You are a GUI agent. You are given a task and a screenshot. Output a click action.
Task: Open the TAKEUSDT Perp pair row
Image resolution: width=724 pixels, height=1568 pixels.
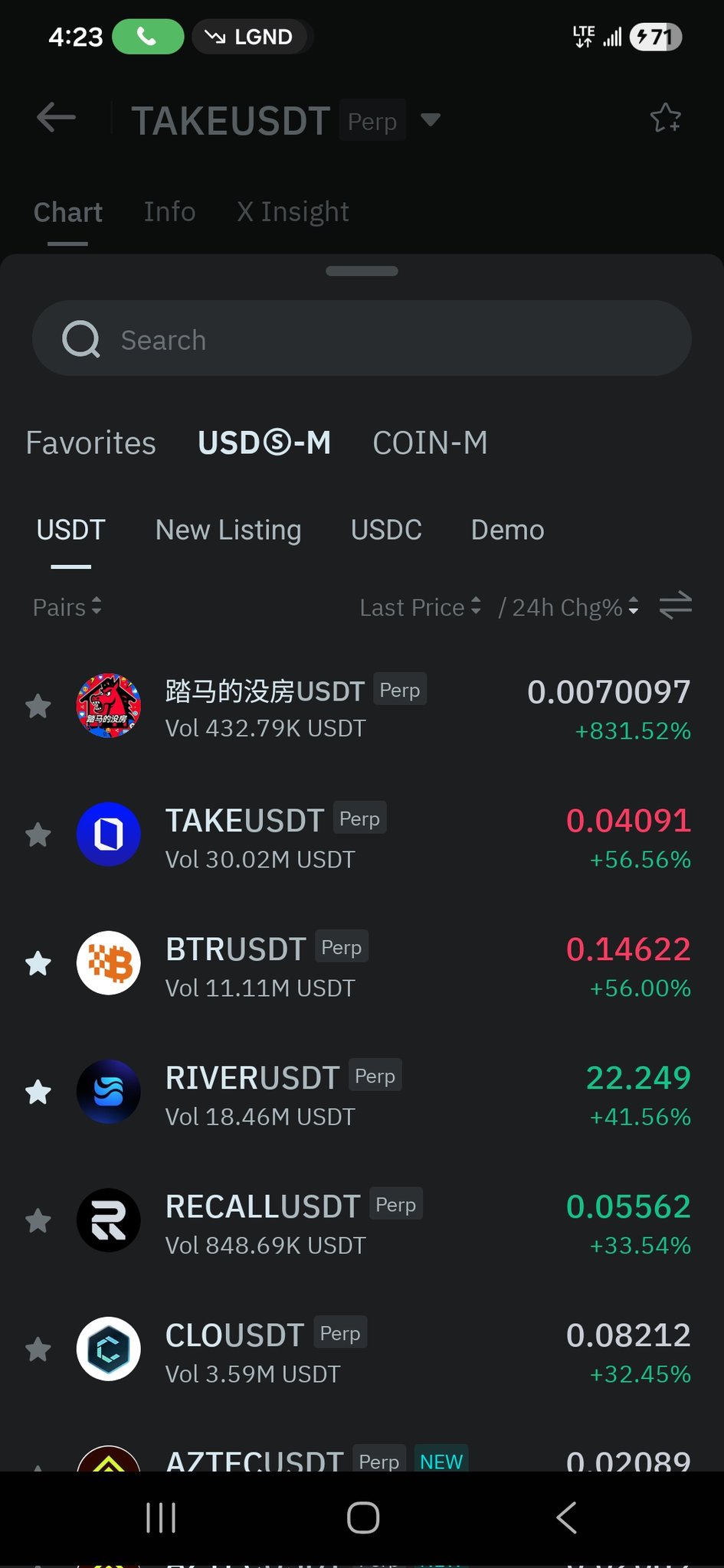[x=383, y=836]
